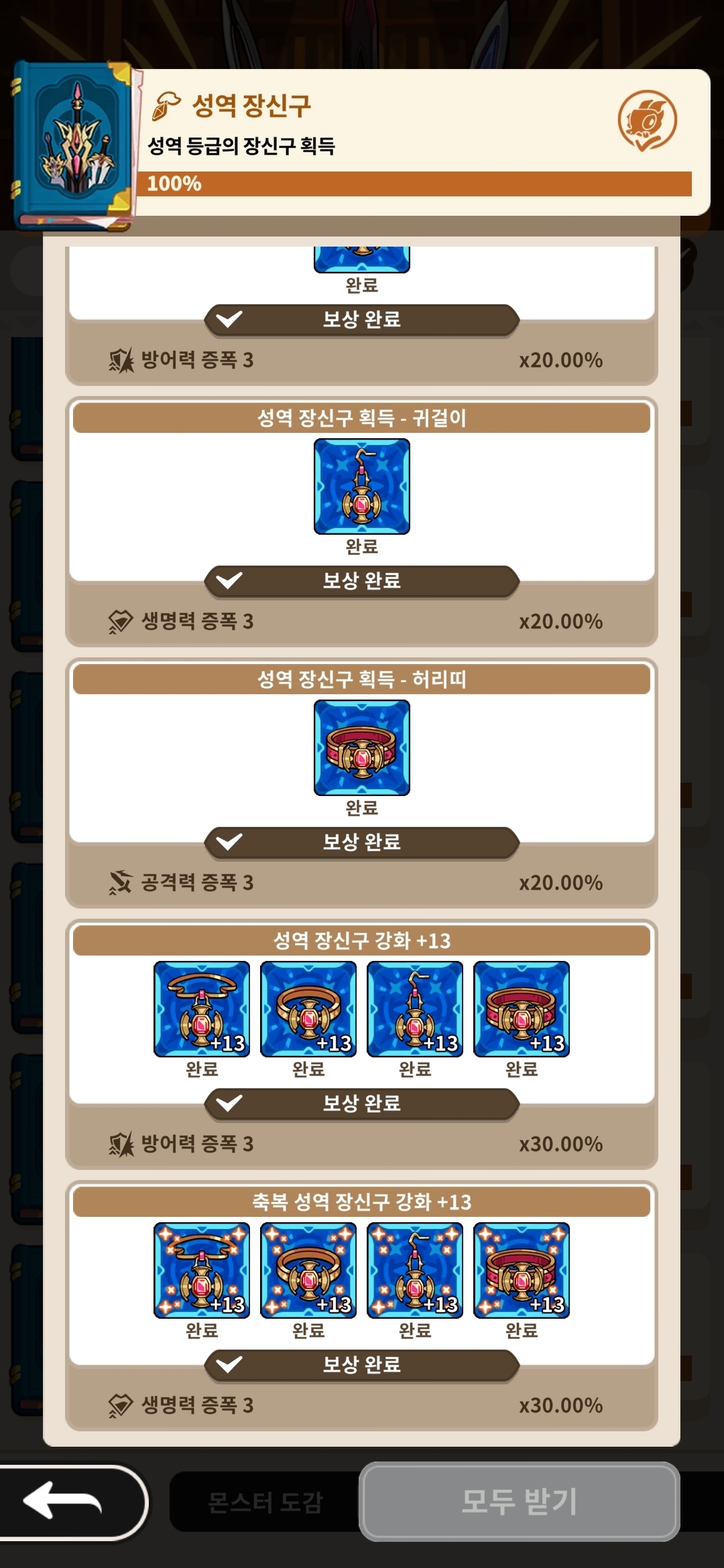Tap the round character icon in the header
Screen dimensions: 724x1568
pyautogui.click(x=647, y=121)
